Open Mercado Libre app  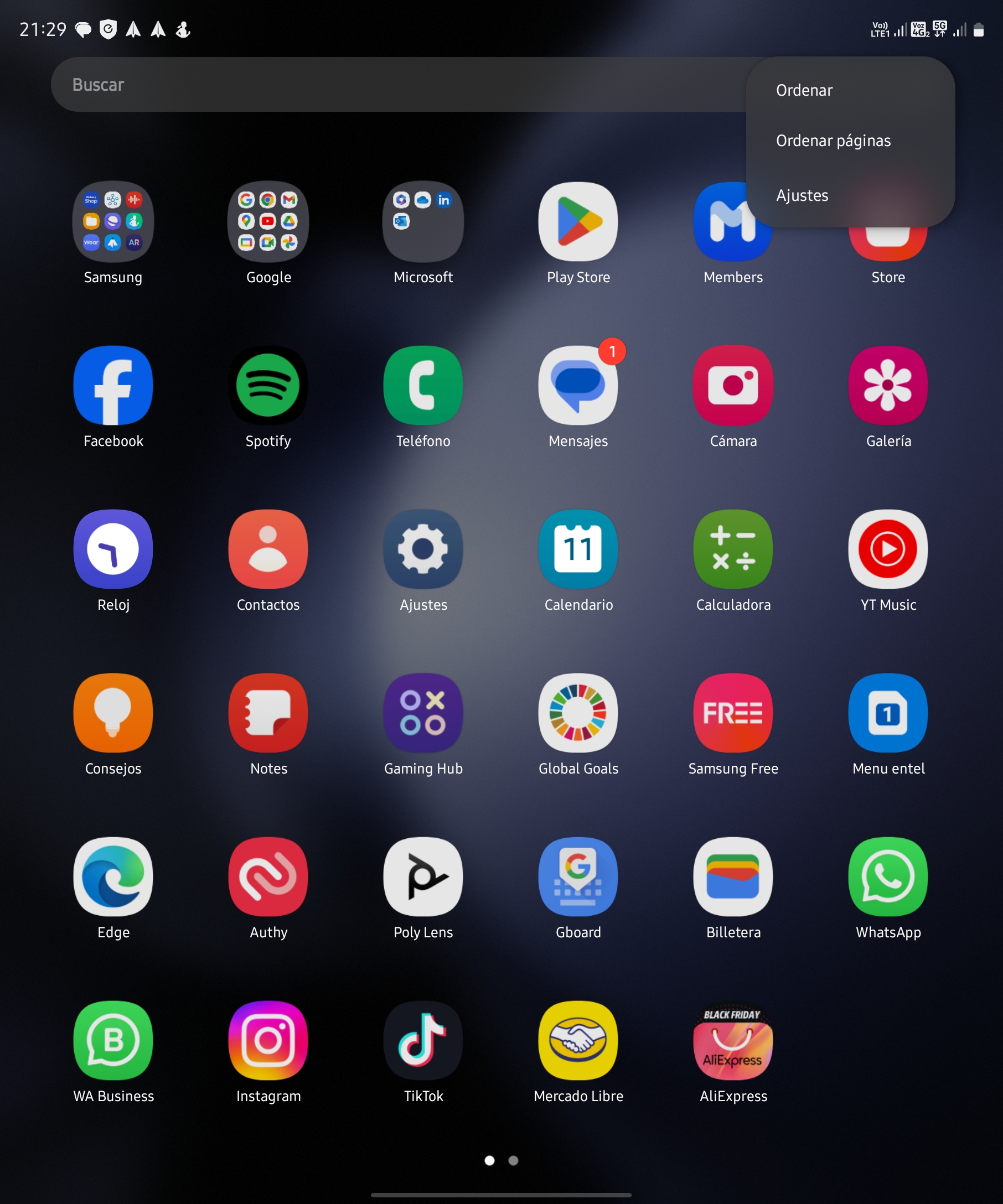pos(578,1041)
